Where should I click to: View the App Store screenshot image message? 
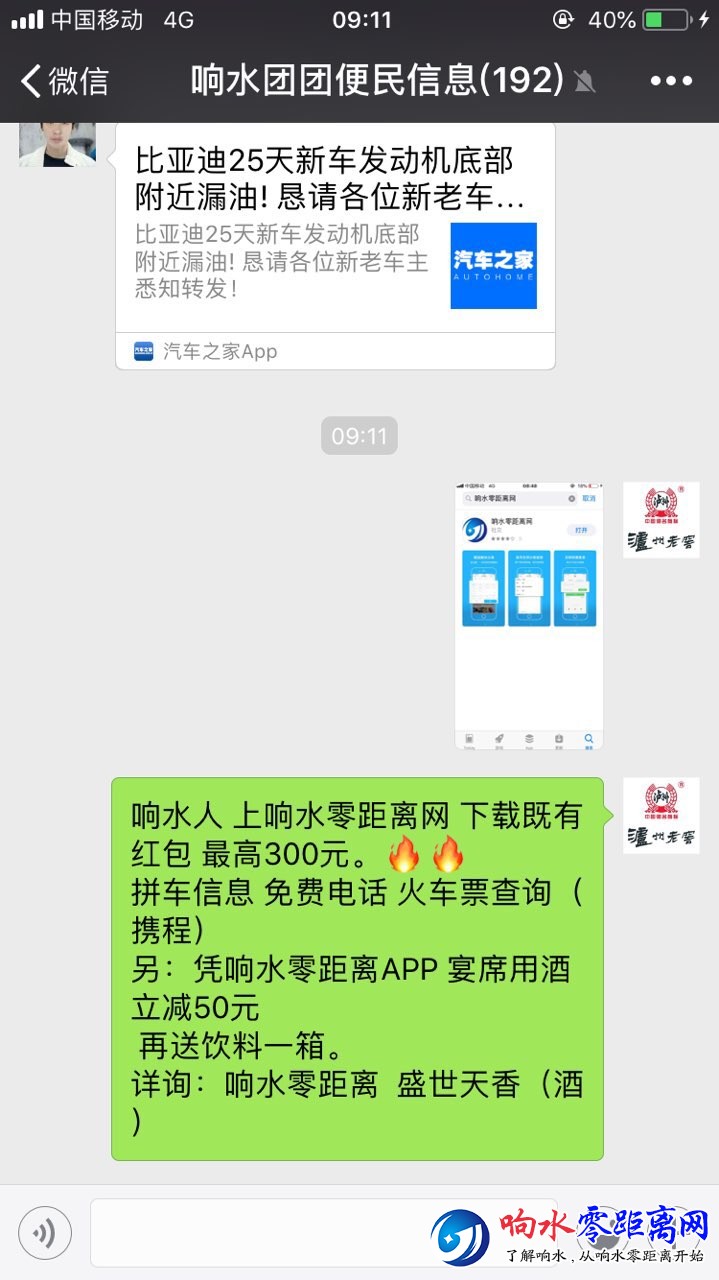coord(529,615)
